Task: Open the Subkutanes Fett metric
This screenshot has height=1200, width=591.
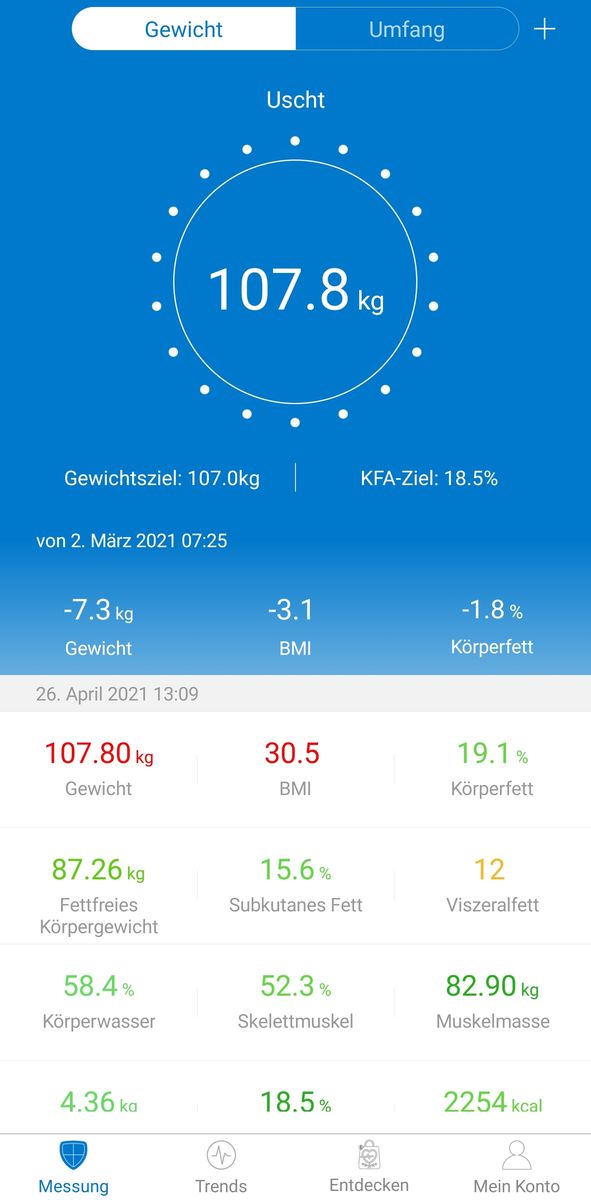Action: 295,886
